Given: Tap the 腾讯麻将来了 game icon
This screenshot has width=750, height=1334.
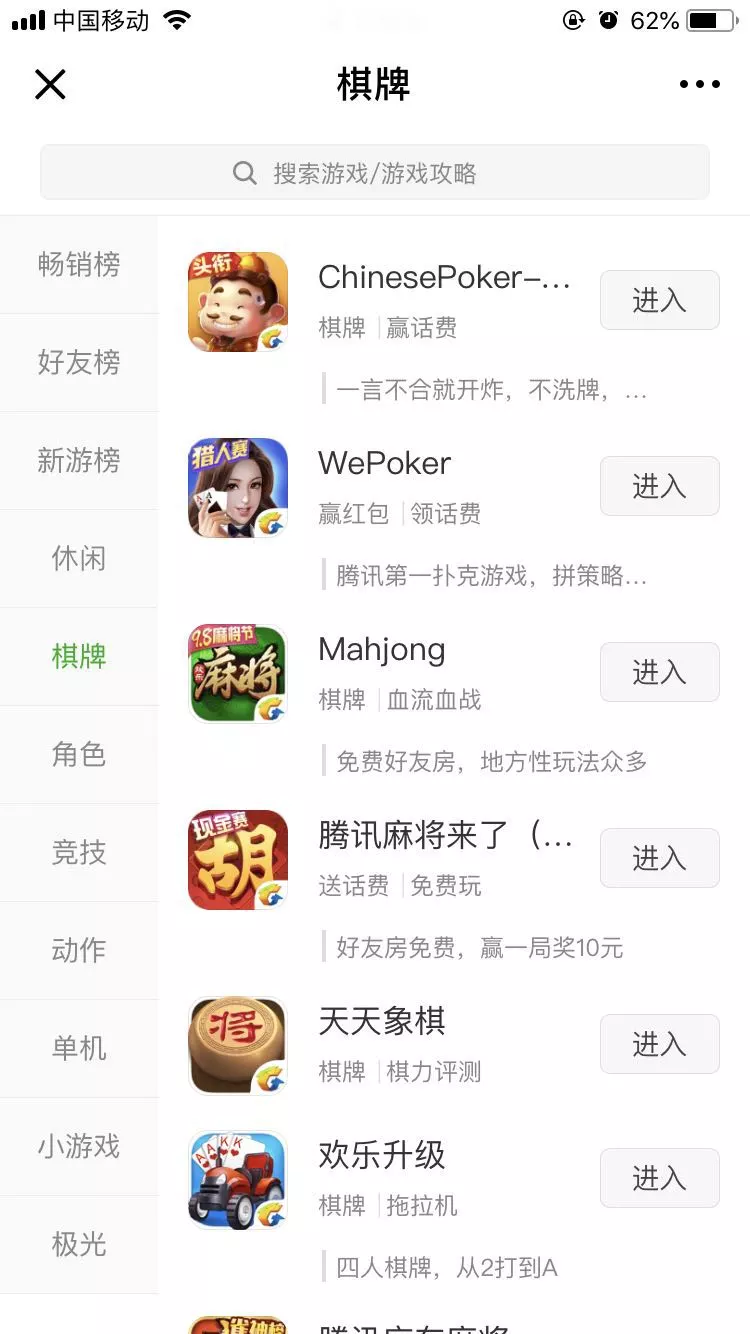Looking at the screenshot, I should (x=237, y=859).
